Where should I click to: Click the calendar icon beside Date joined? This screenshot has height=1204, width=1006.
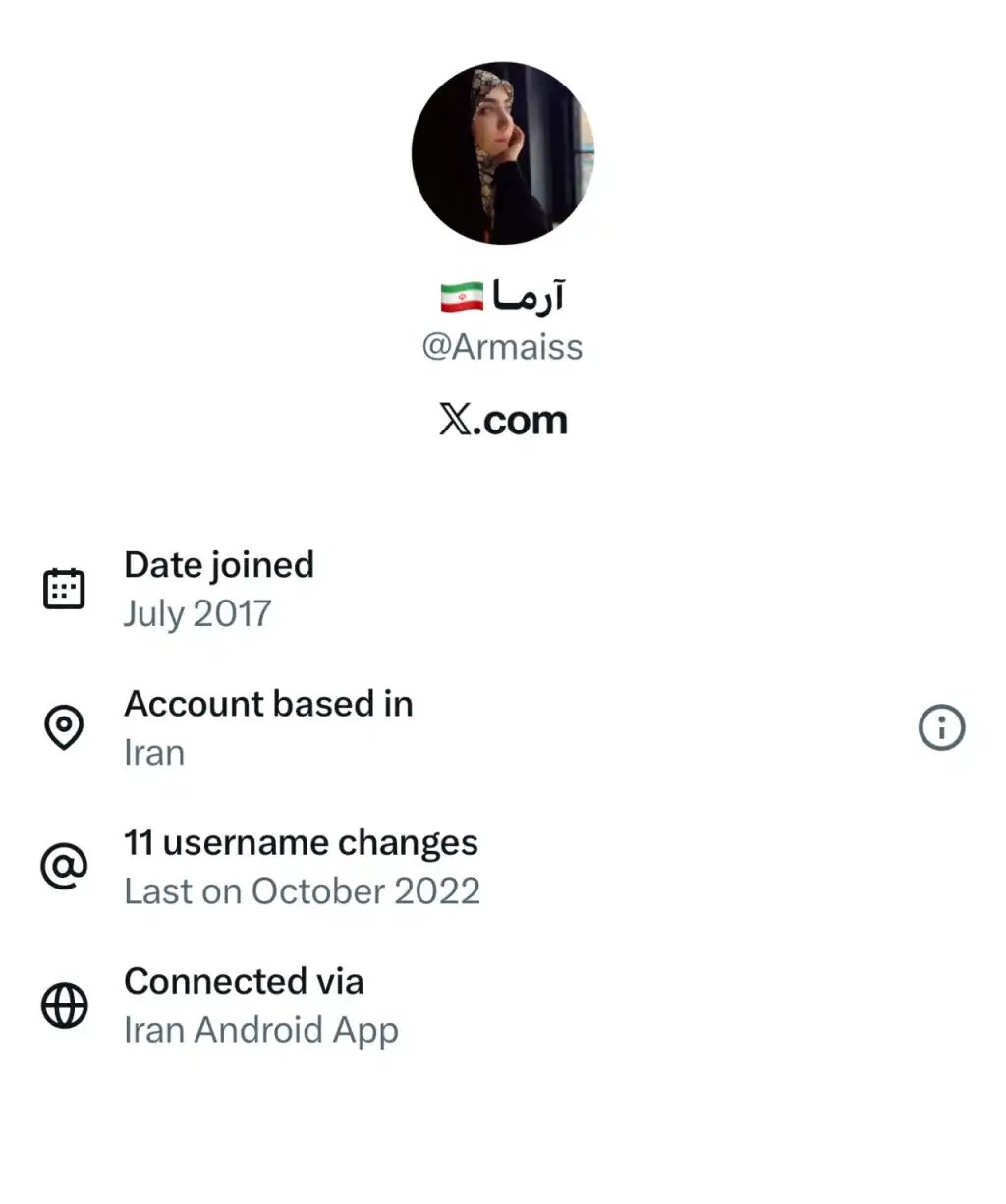(64, 587)
